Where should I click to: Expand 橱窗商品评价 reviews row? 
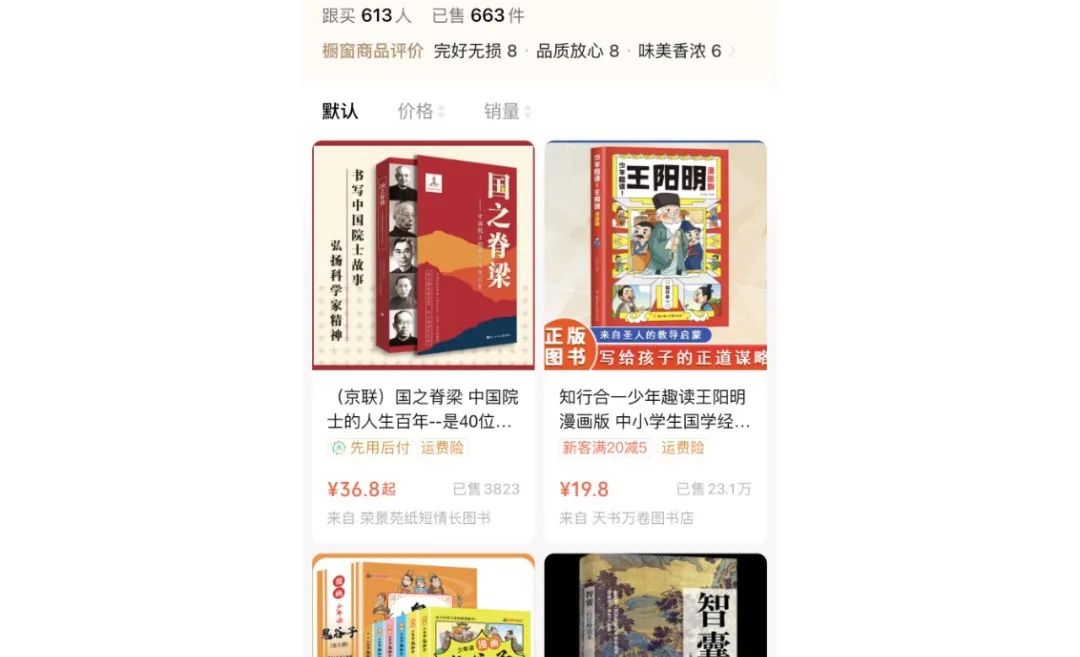tap(732, 51)
